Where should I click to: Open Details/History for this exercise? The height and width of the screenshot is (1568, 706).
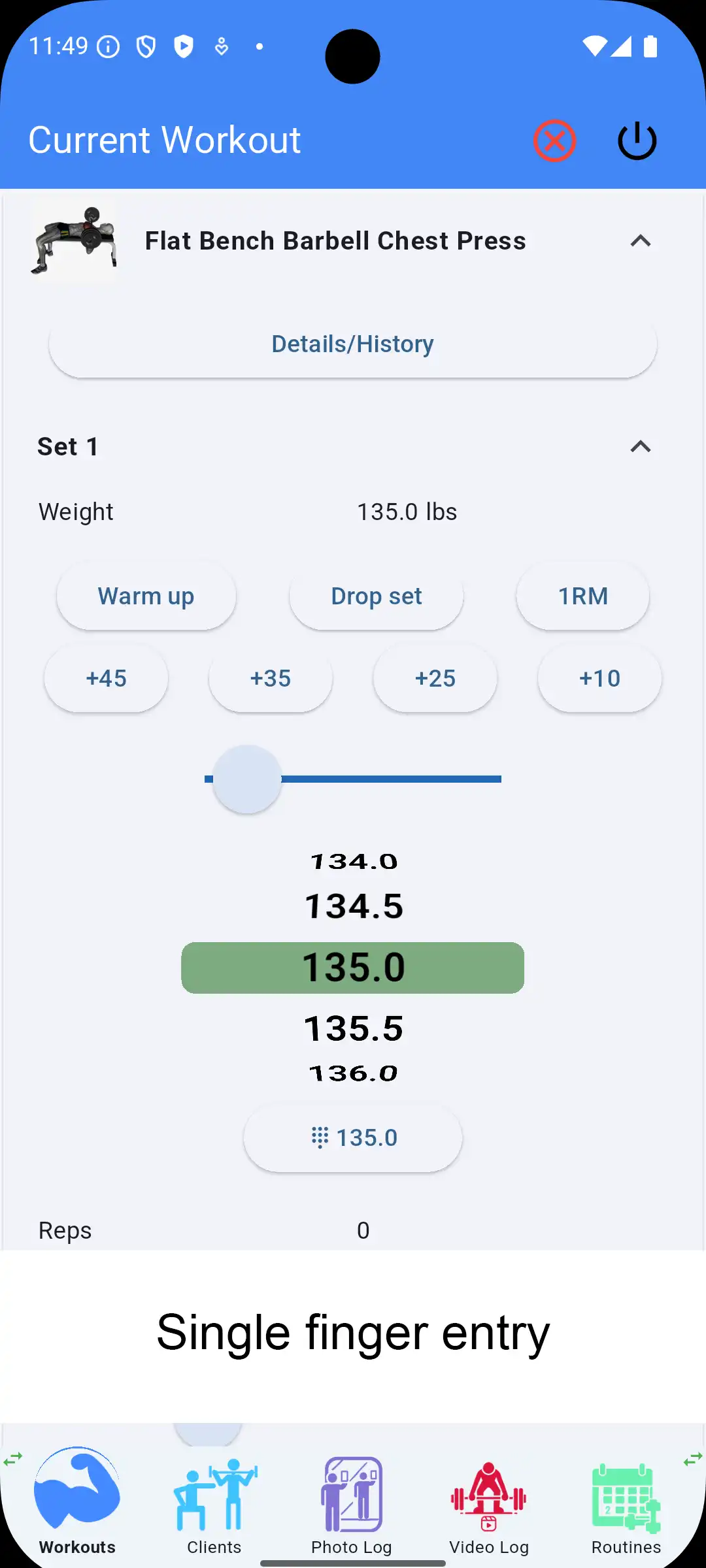pos(353,344)
